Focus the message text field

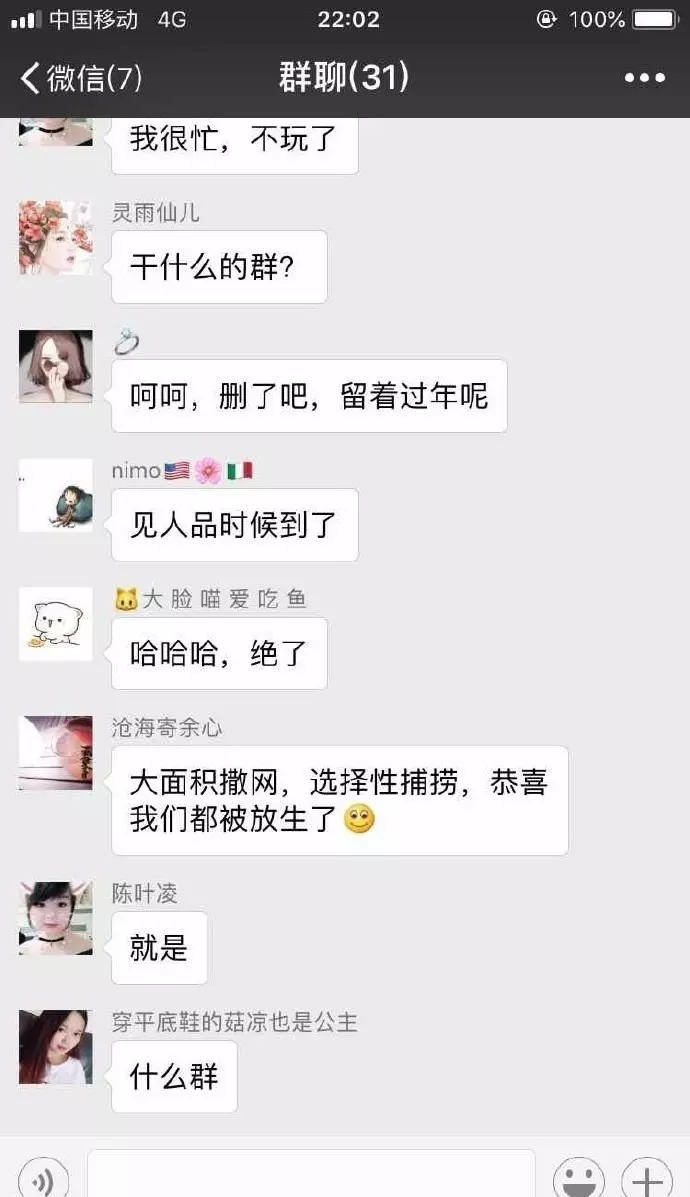pyautogui.click(x=311, y=1173)
